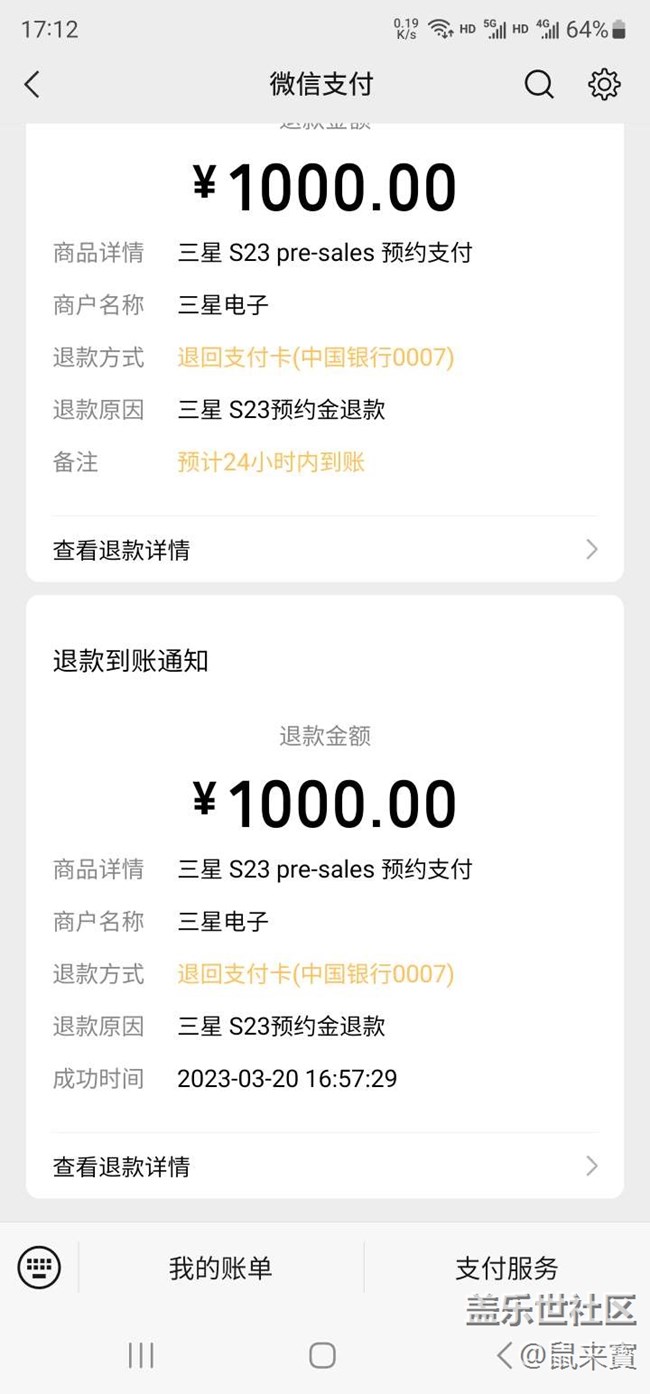The image size is (650, 1394).
Task: Tap the system home button
Action: click(322, 1355)
